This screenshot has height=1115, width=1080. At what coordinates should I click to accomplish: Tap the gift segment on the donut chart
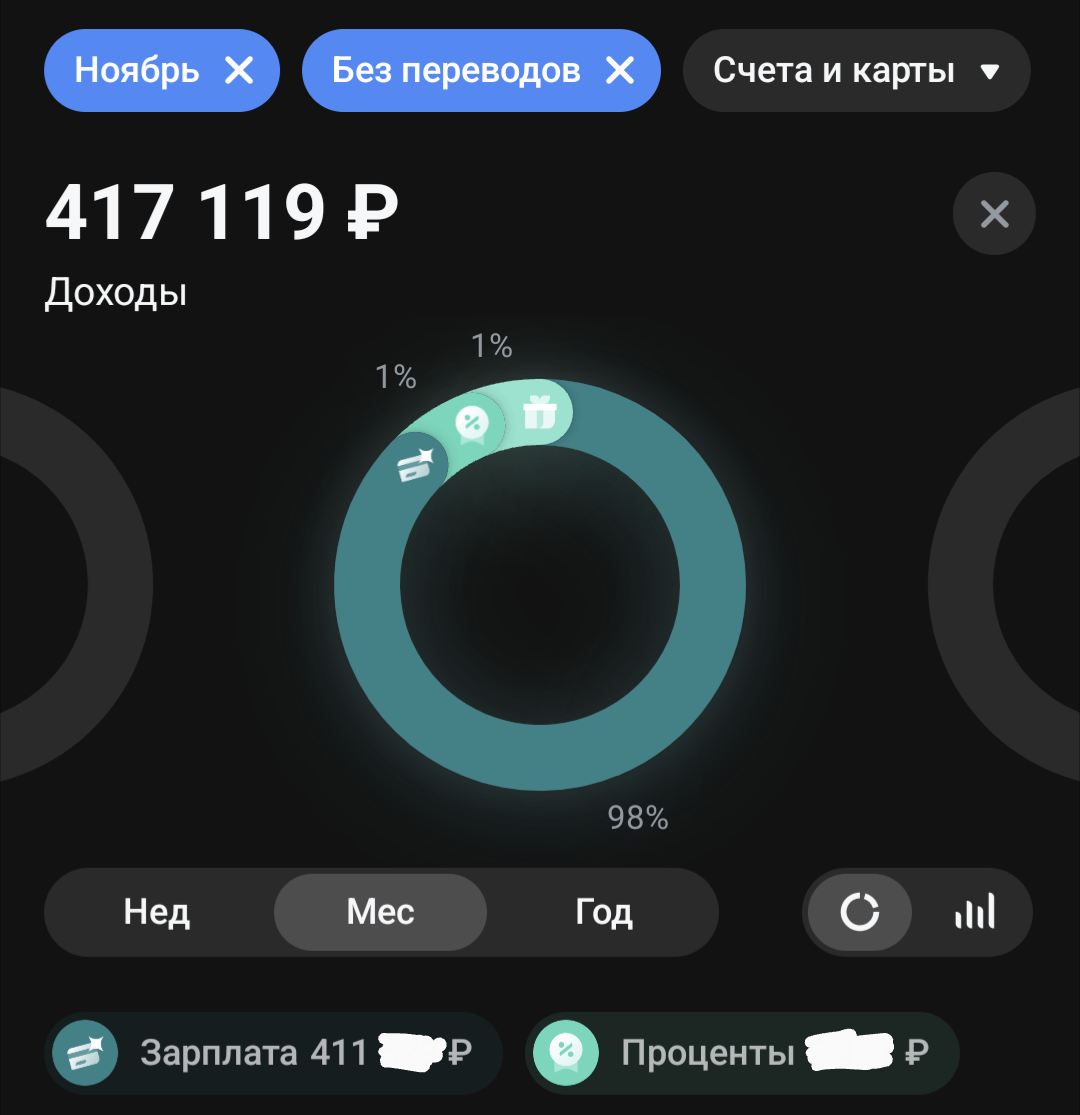pos(539,412)
